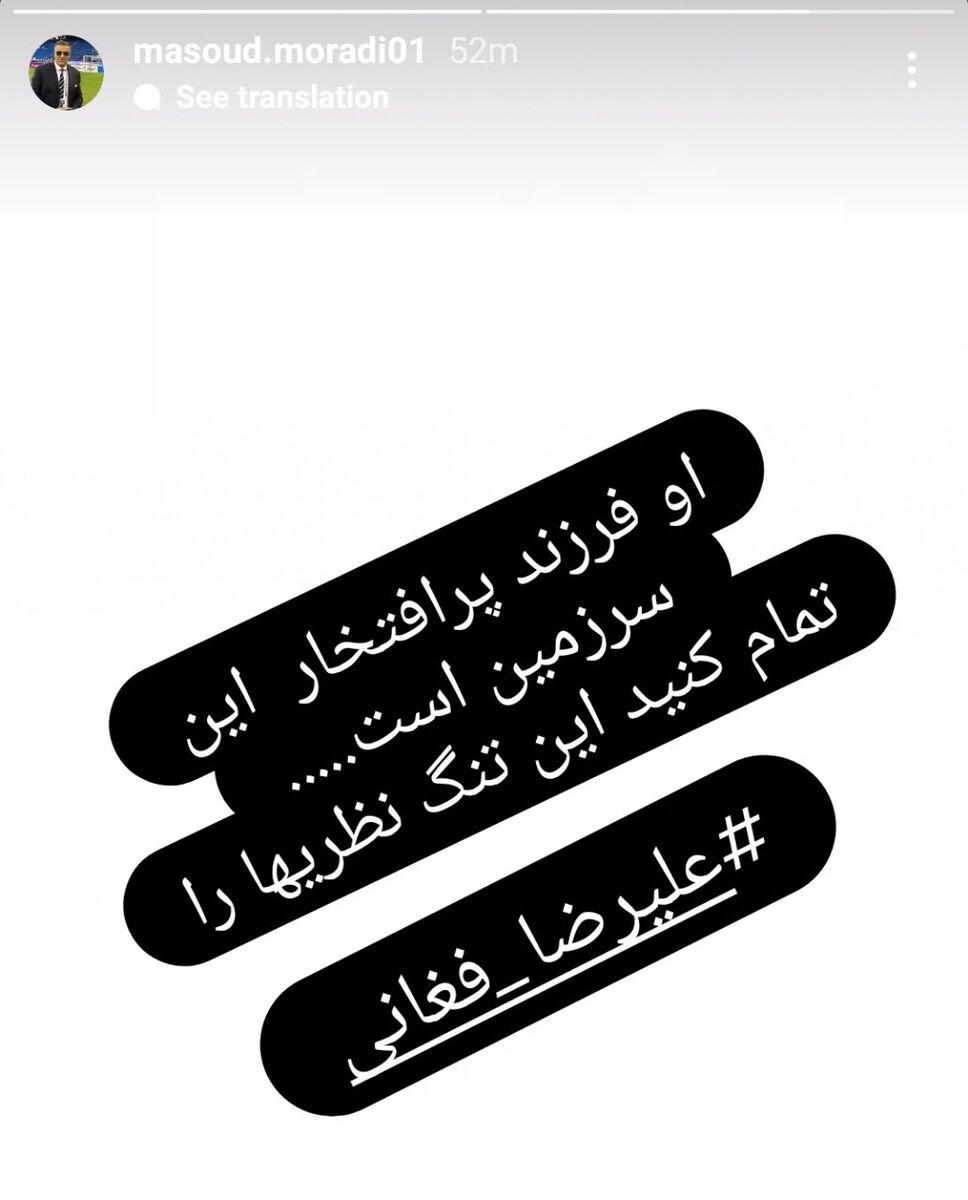968x1200 pixels.
Task: Tap See translation
Action: click(x=281, y=97)
